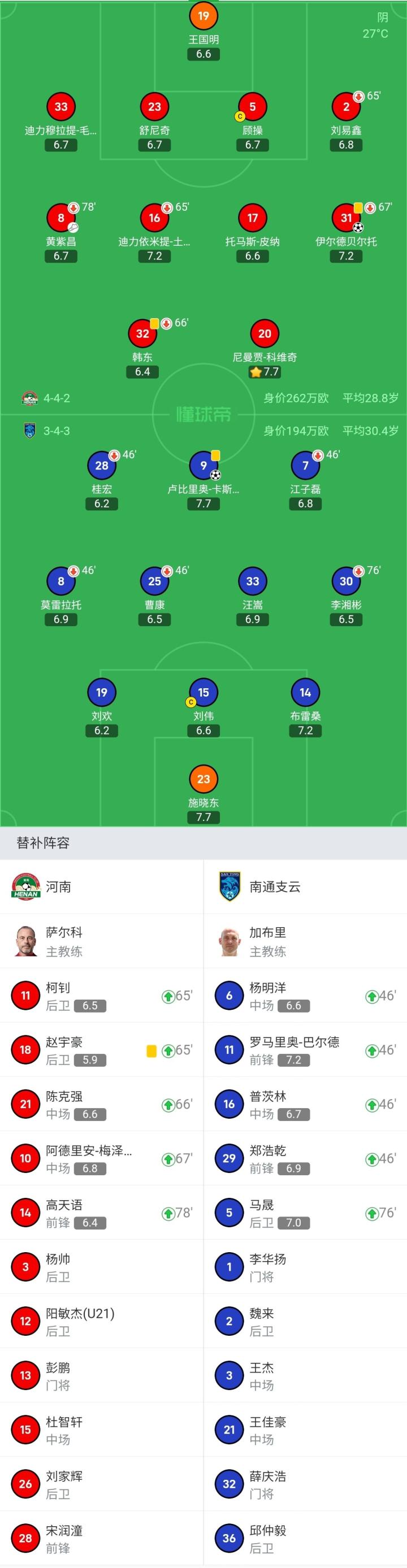This screenshot has width=407, height=1568.
Task: Open substitute 柯钊's row
Action: coord(101,996)
